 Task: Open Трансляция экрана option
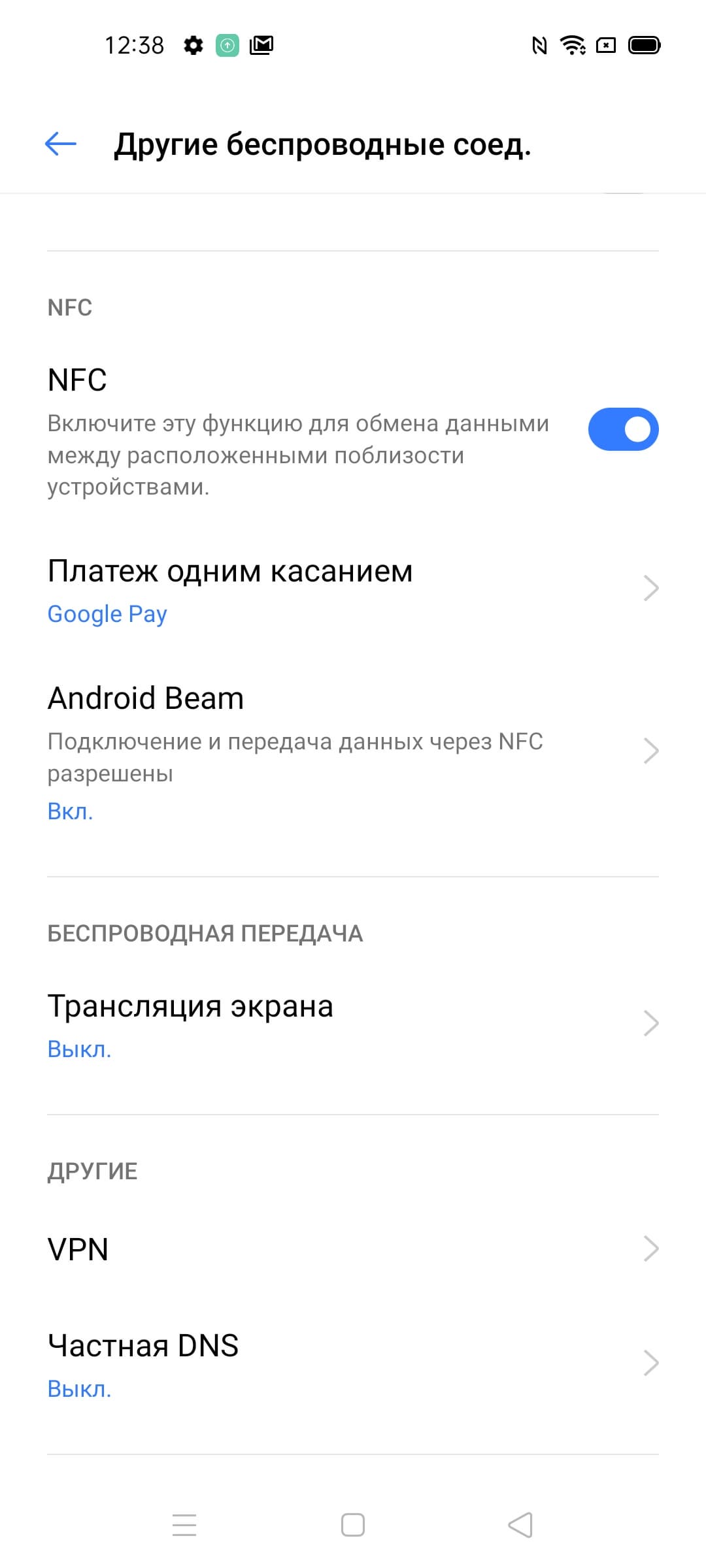(x=353, y=1024)
